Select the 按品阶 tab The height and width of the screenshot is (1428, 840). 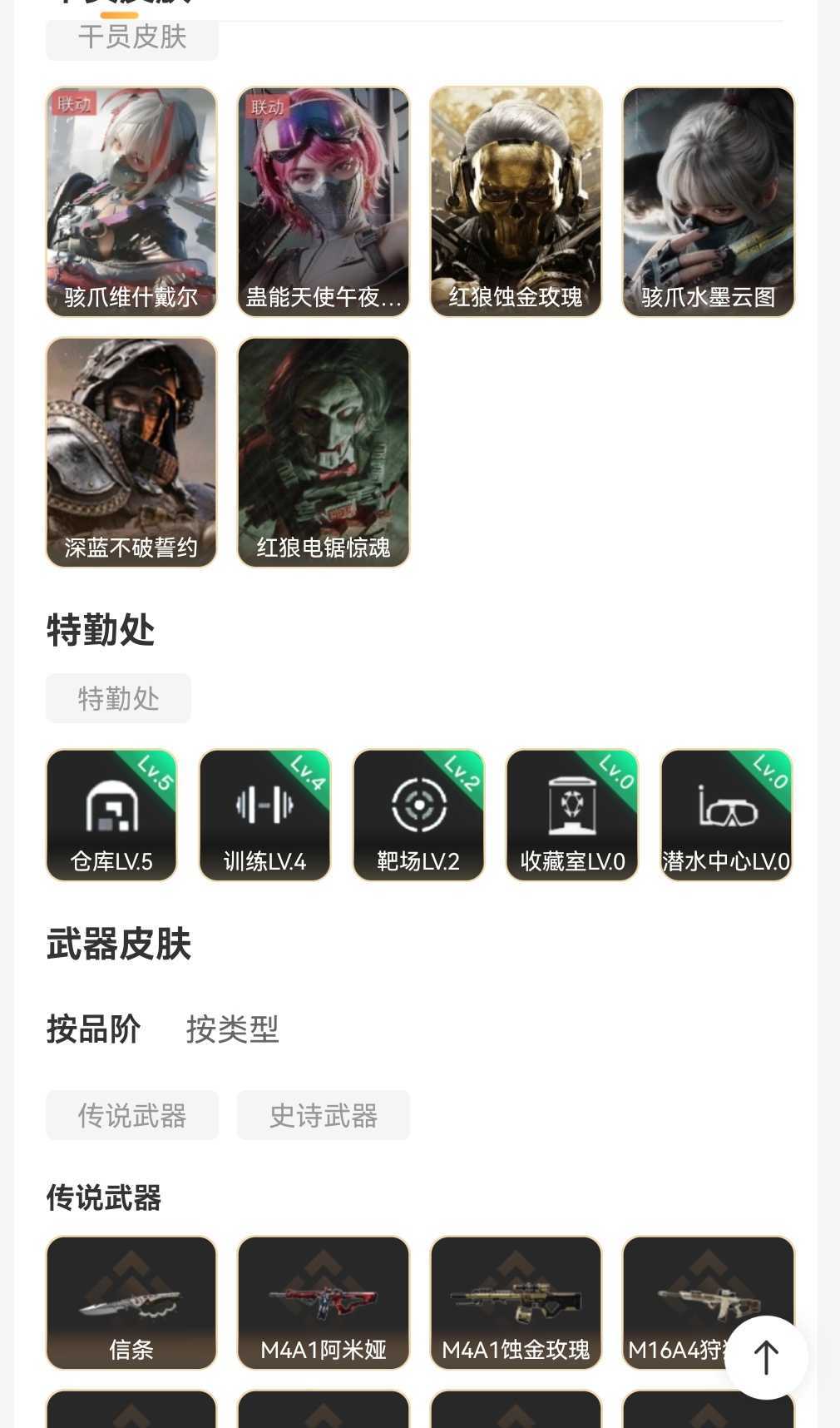coord(94,1029)
